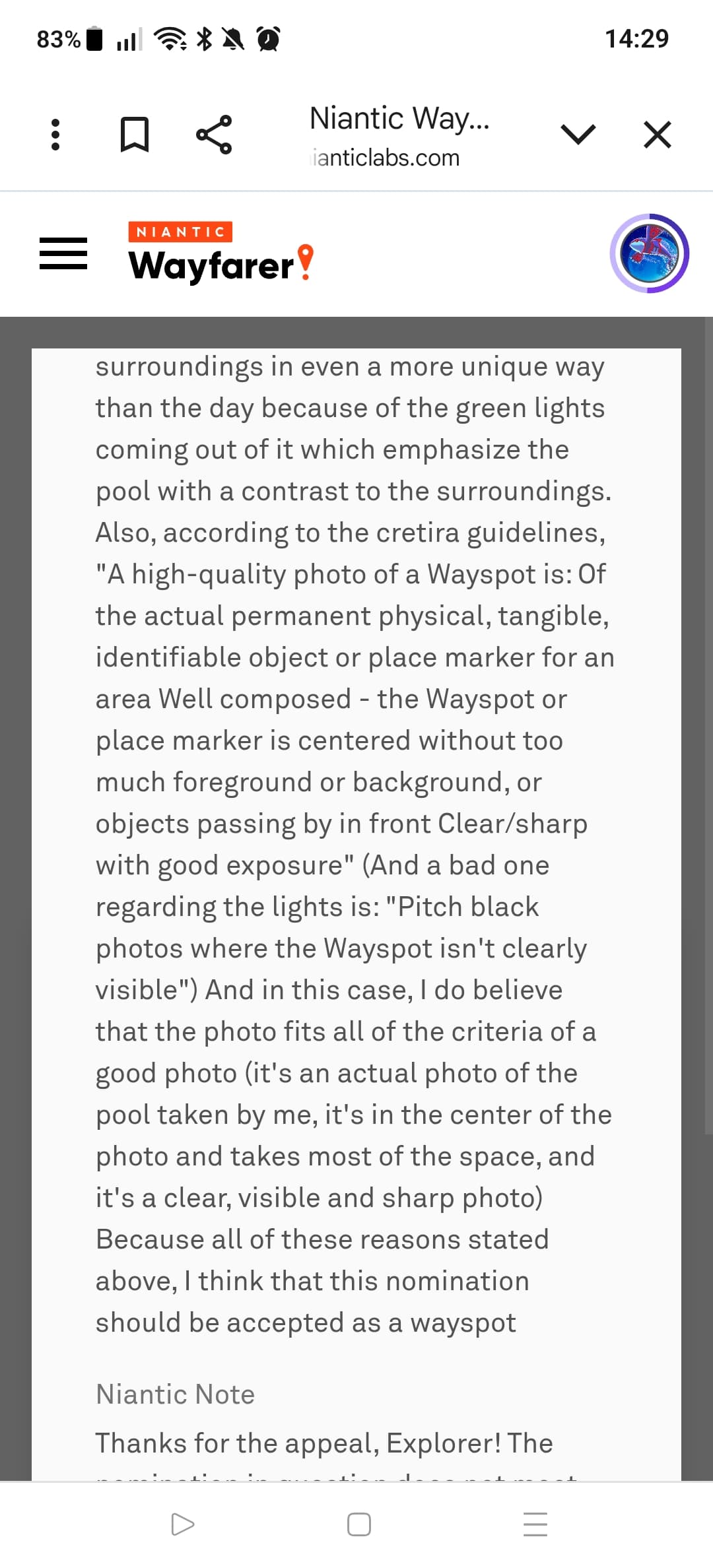Expand the page title dropdown chevron

pyautogui.click(x=578, y=135)
